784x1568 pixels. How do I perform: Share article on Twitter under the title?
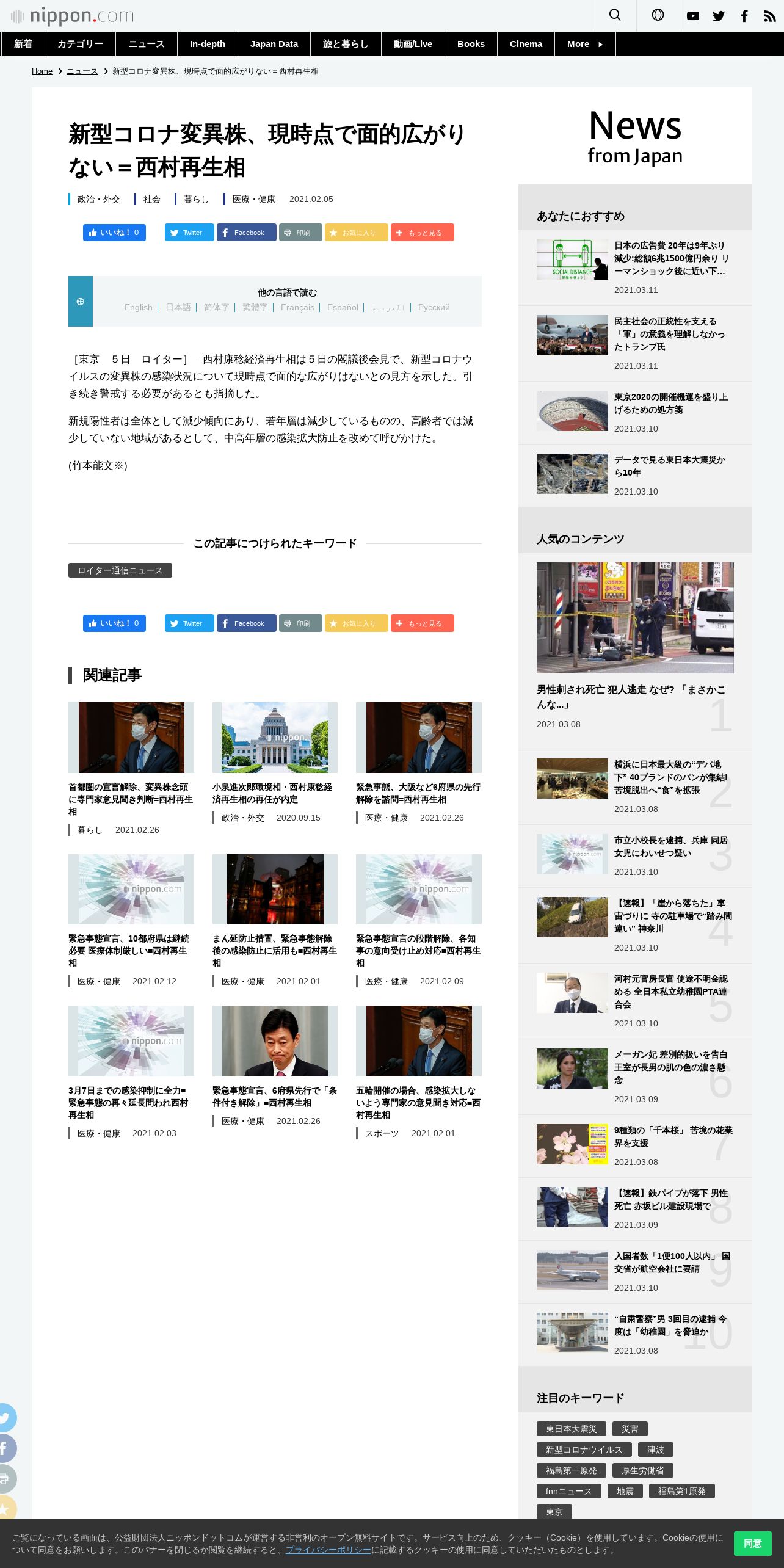(x=189, y=233)
